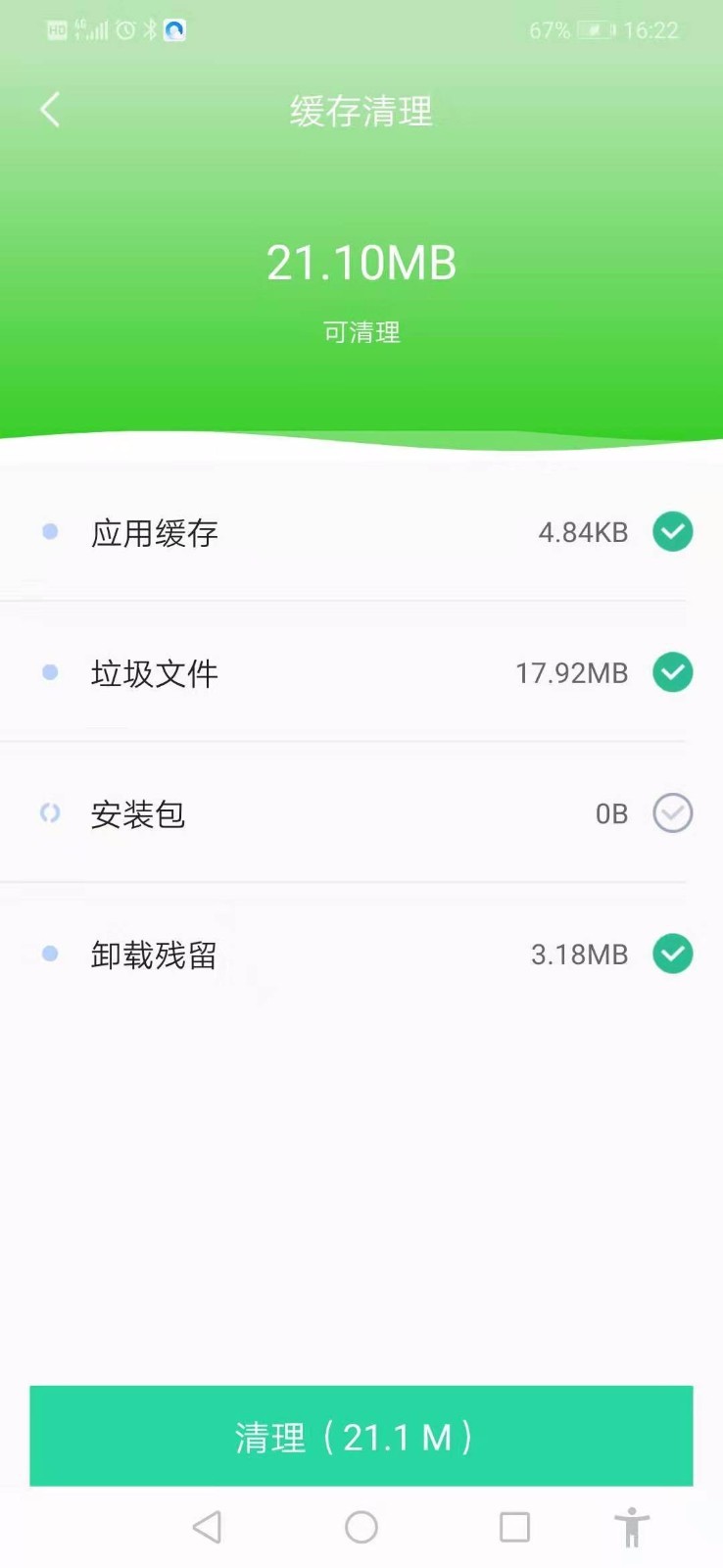Click the back arrow on 缓存清理 title bar
Screen dimensions: 723x1568
click(49, 110)
